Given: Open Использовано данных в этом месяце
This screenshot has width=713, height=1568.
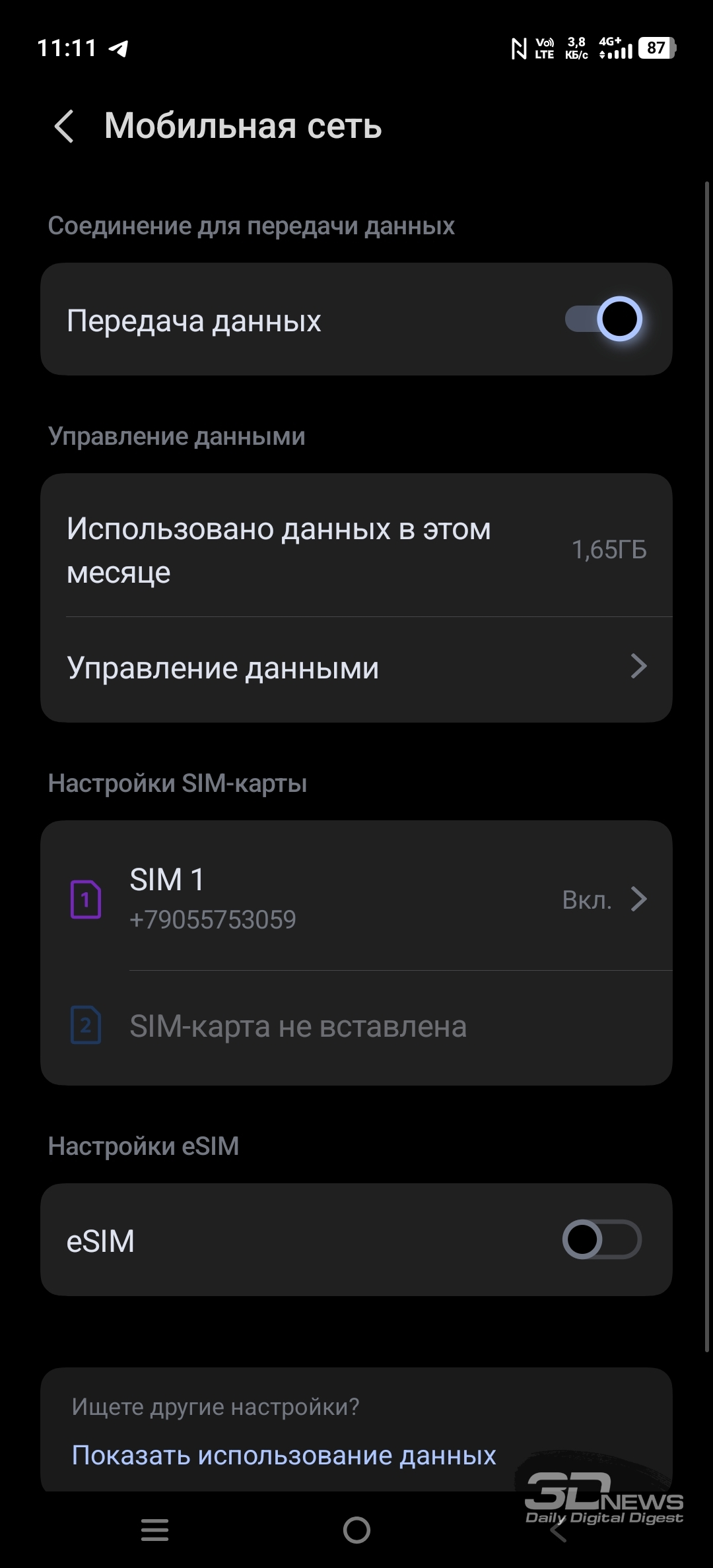Looking at the screenshot, I should 356,550.
